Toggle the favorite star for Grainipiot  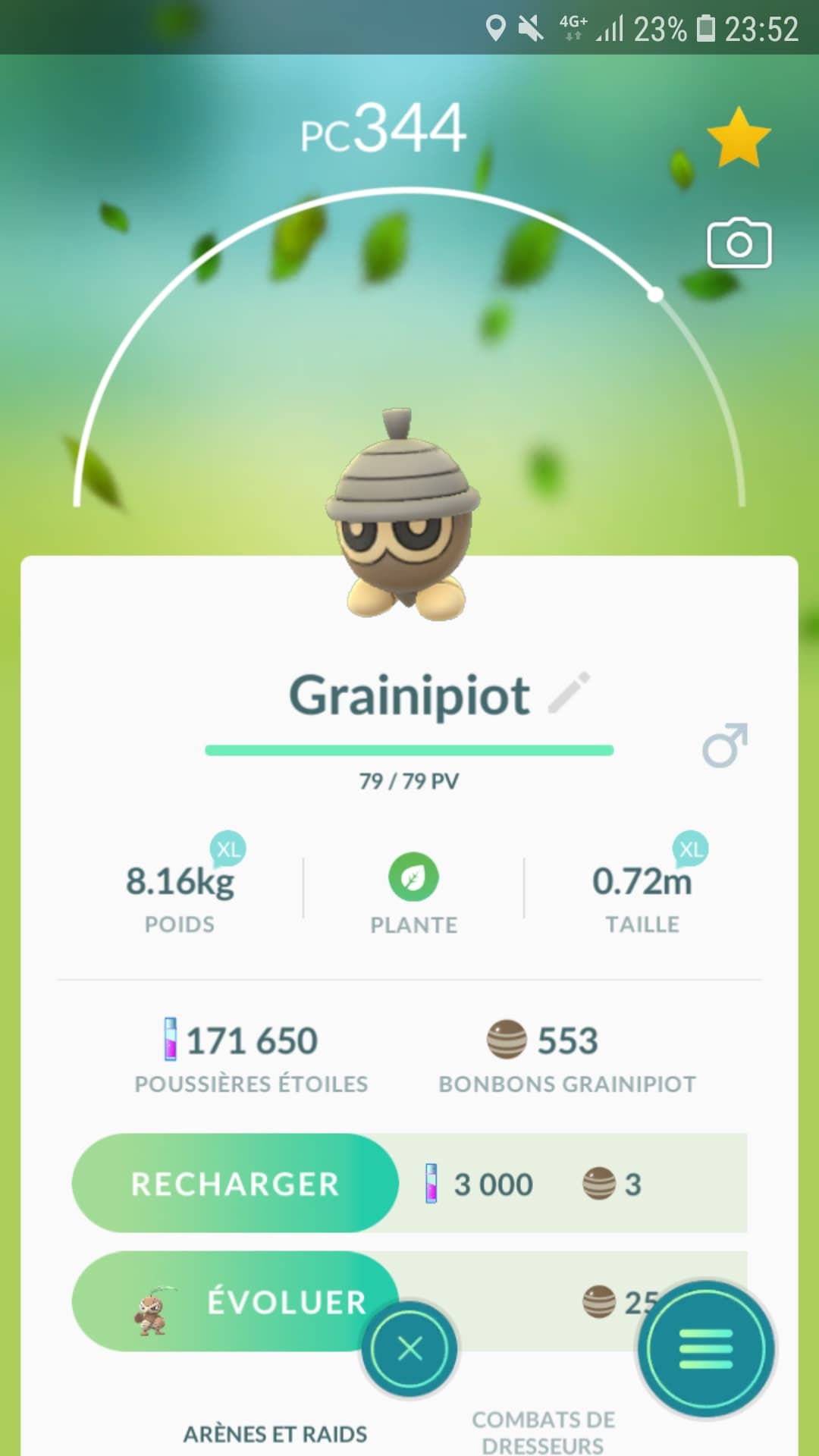click(x=738, y=137)
